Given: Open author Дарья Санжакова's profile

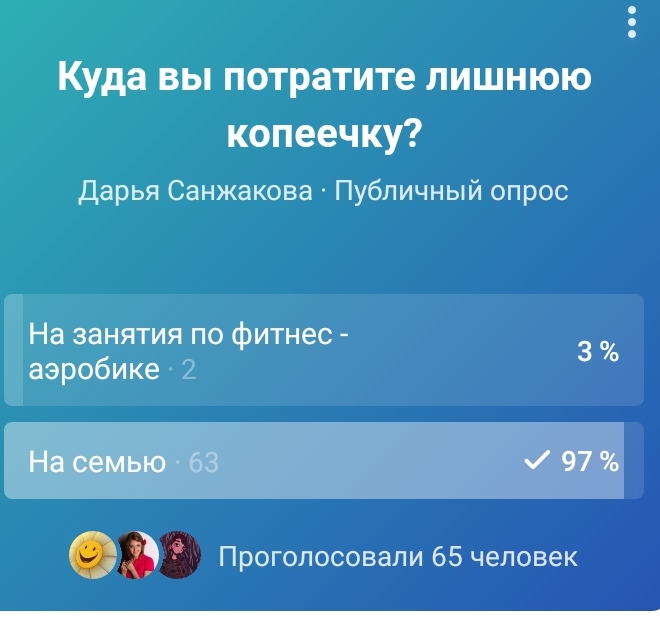Looking at the screenshot, I should (196, 190).
